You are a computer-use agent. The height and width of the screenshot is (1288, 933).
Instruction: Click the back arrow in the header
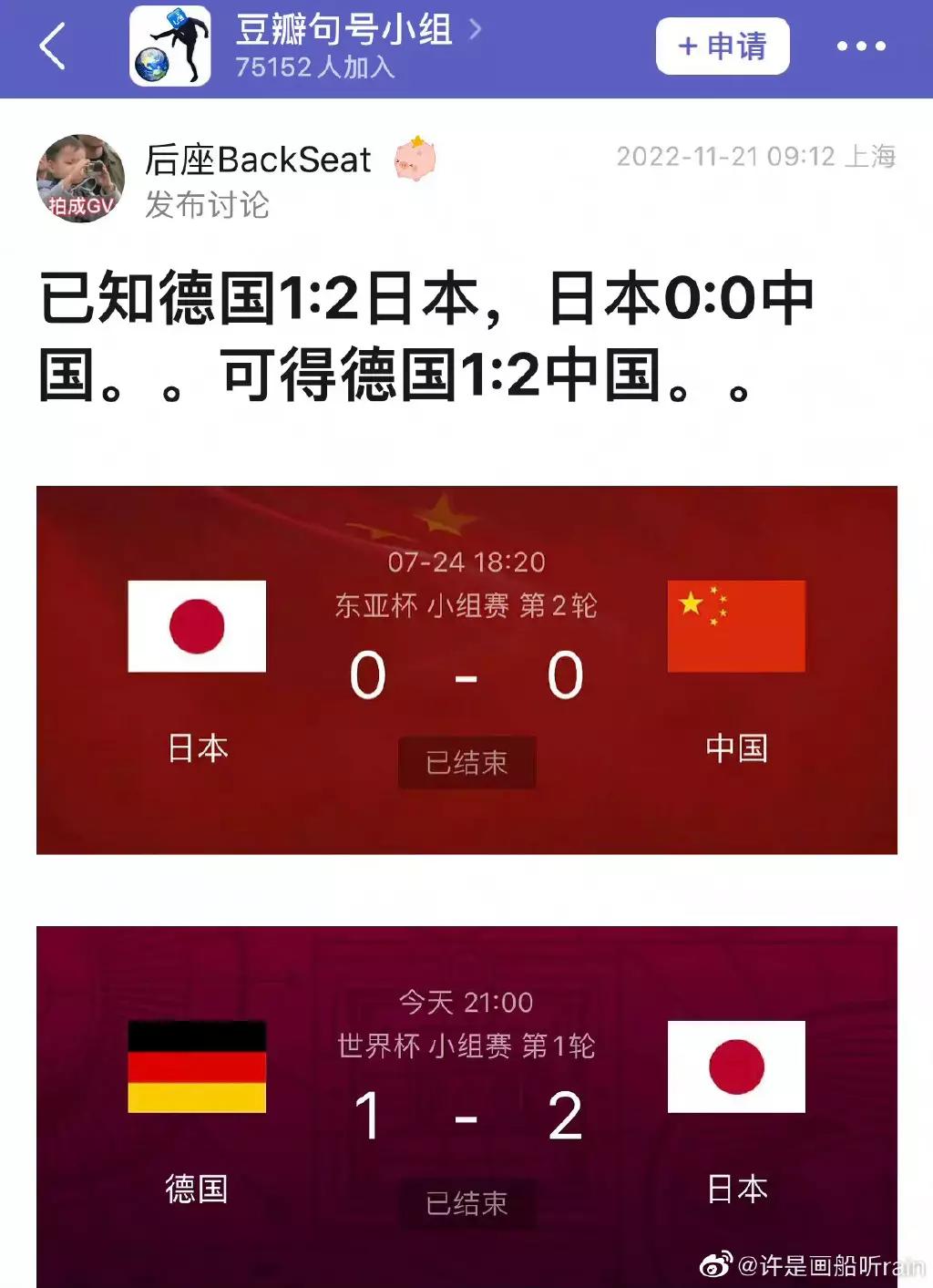point(52,45)
